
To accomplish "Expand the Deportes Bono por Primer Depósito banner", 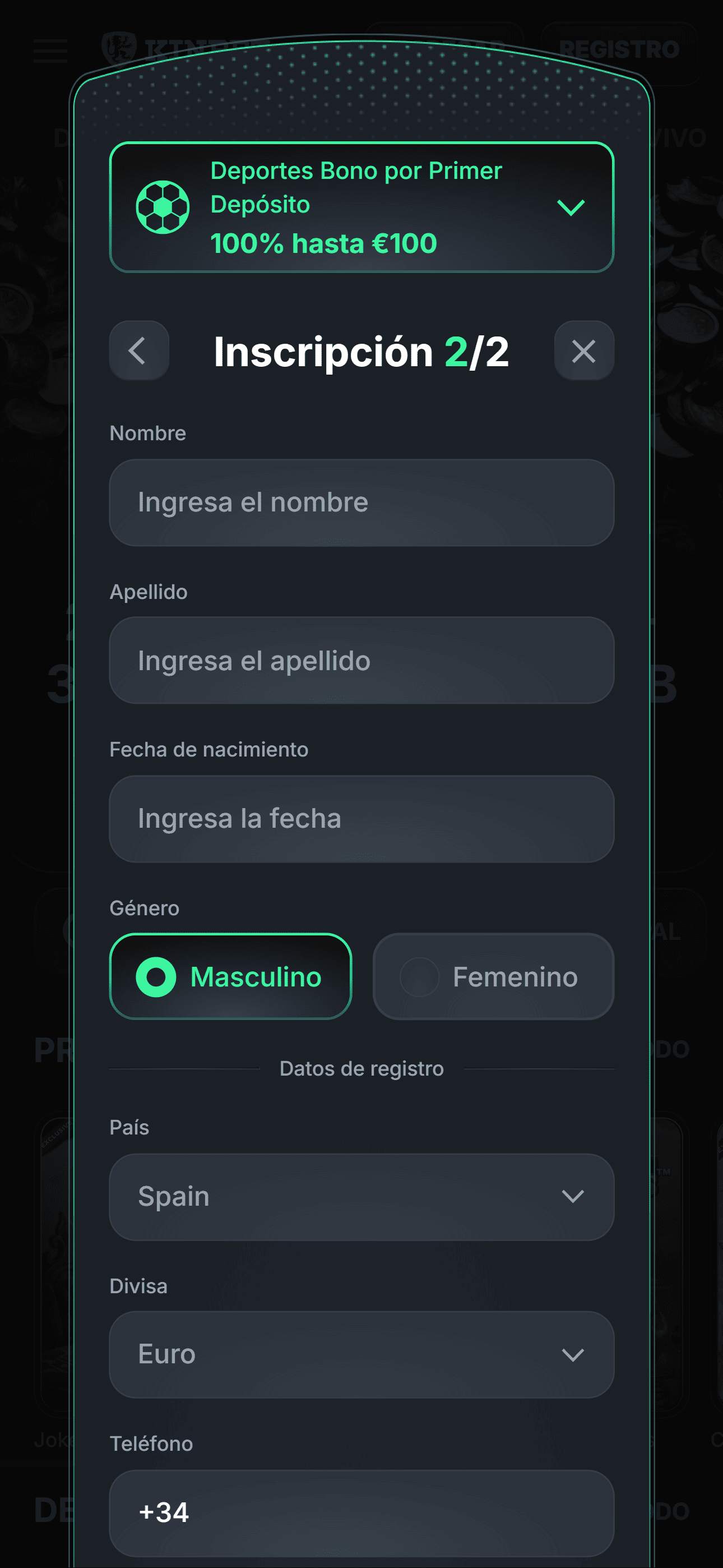I will [361, 207].
